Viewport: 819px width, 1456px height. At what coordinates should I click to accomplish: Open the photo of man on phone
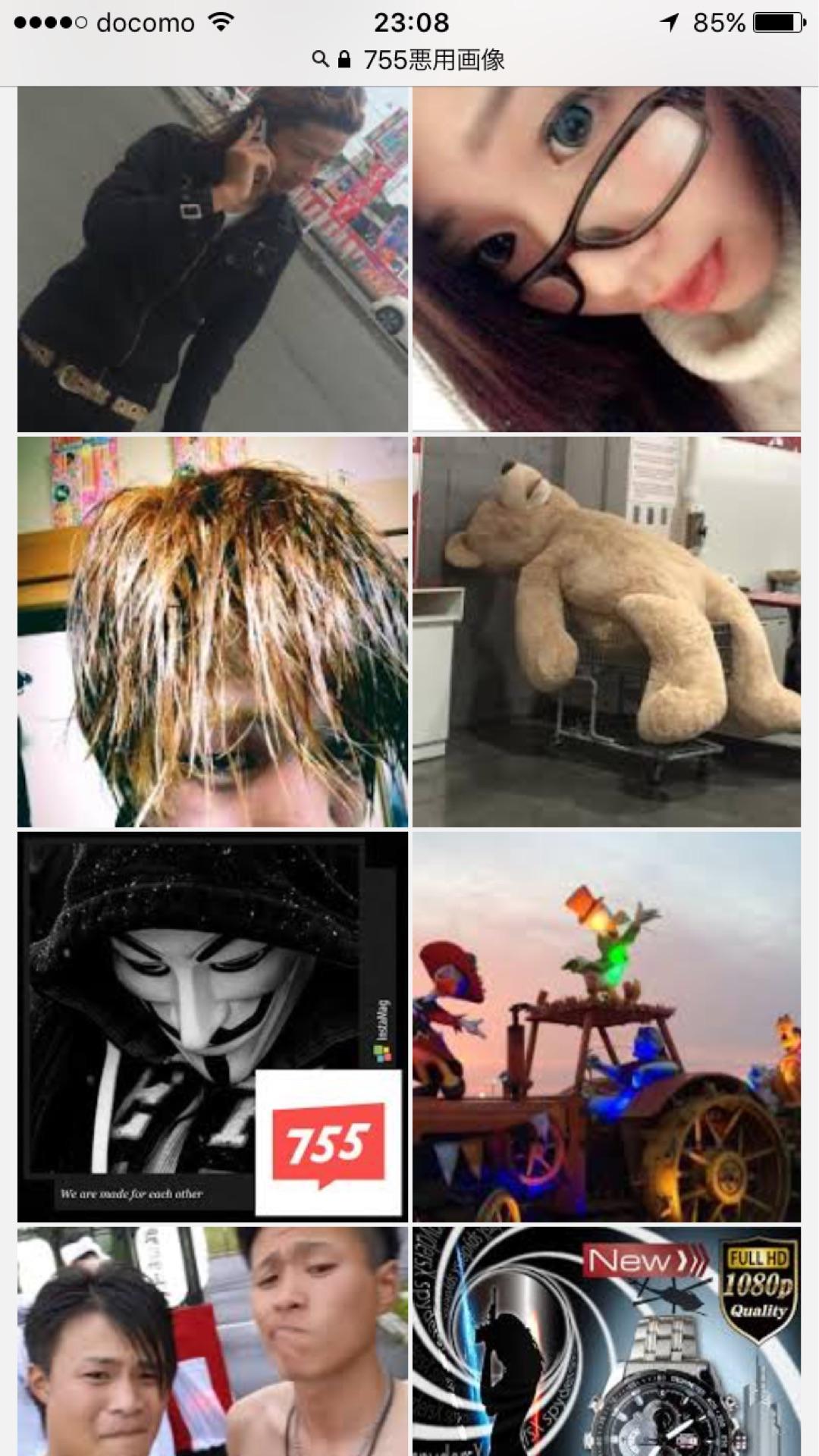(212, 259)
